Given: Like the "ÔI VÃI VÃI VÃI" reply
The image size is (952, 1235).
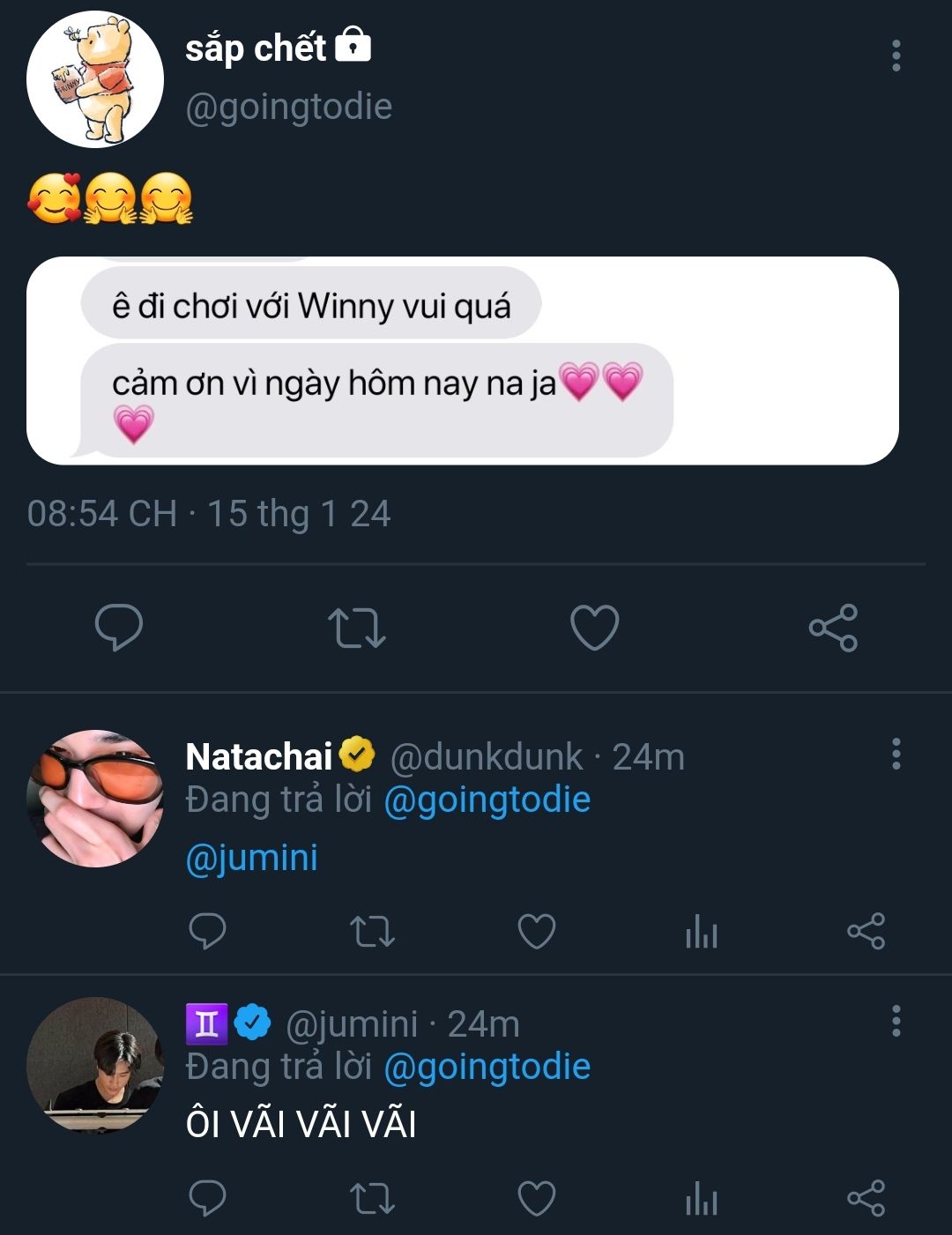Looking at the screenshot, I should [536, 1199].
